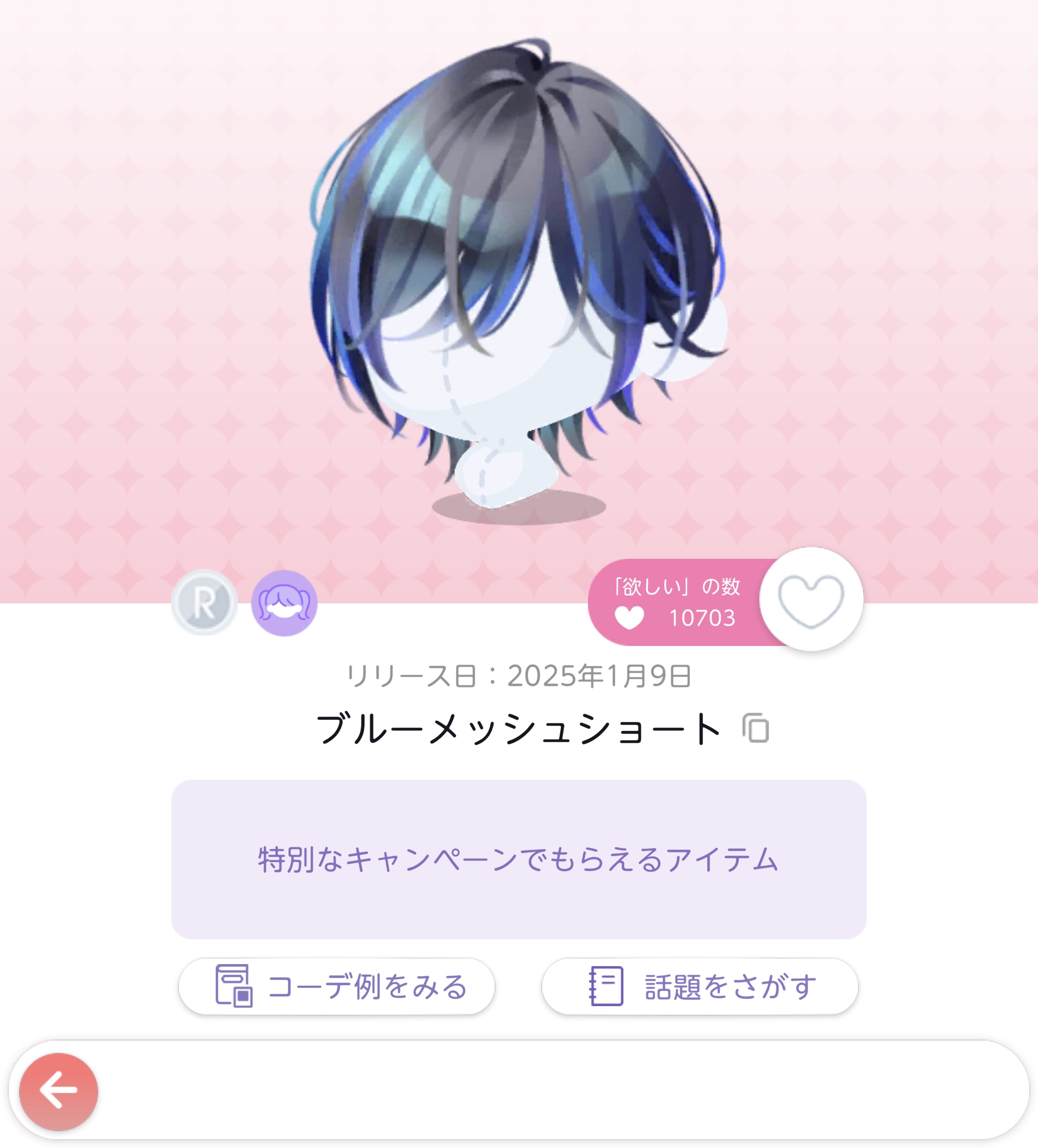Tap the purple hairstyle category icon
Screen dimensions: 1038x1148
[284, 603]
